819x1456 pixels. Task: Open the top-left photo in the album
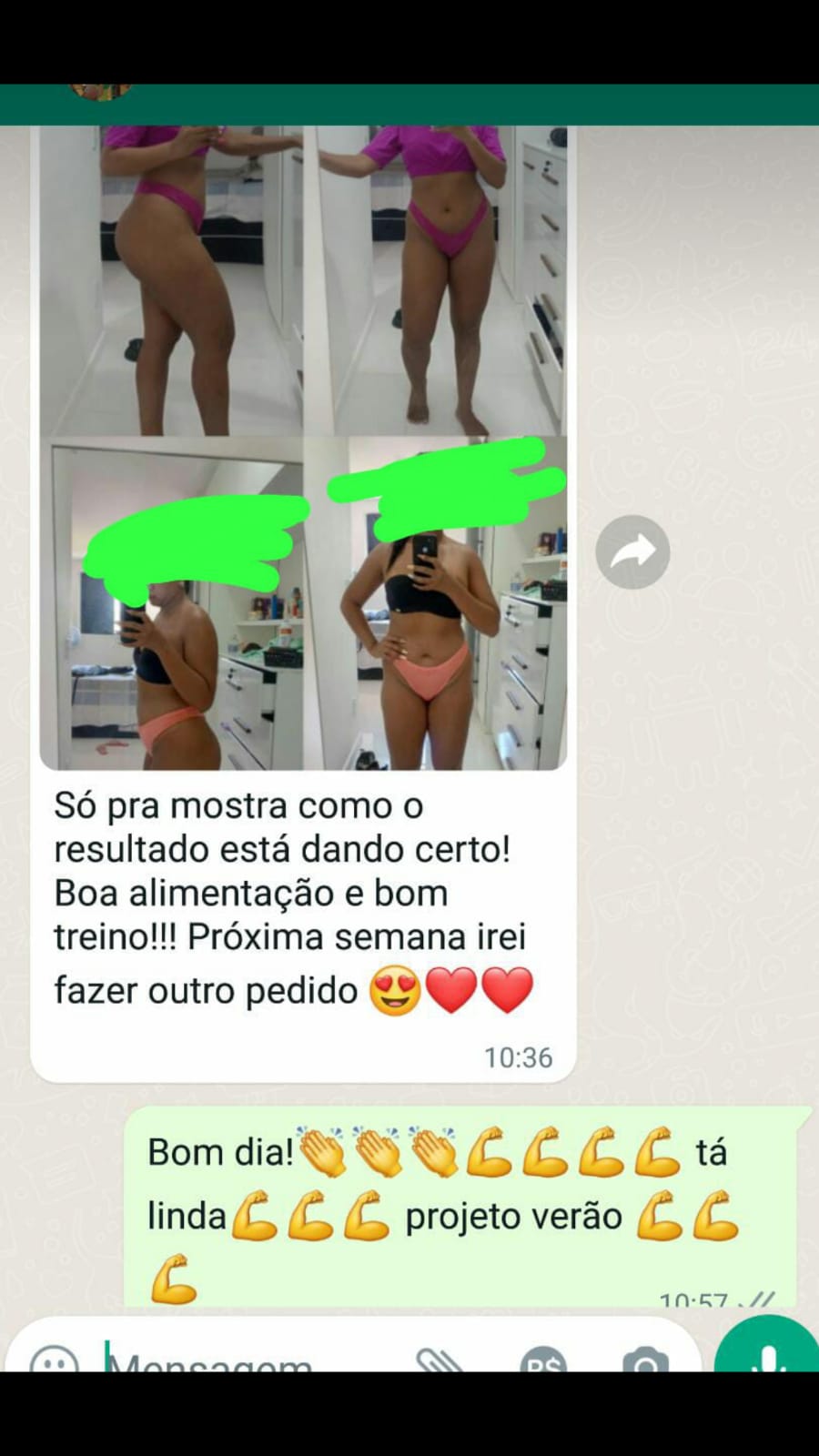(171, 280)
